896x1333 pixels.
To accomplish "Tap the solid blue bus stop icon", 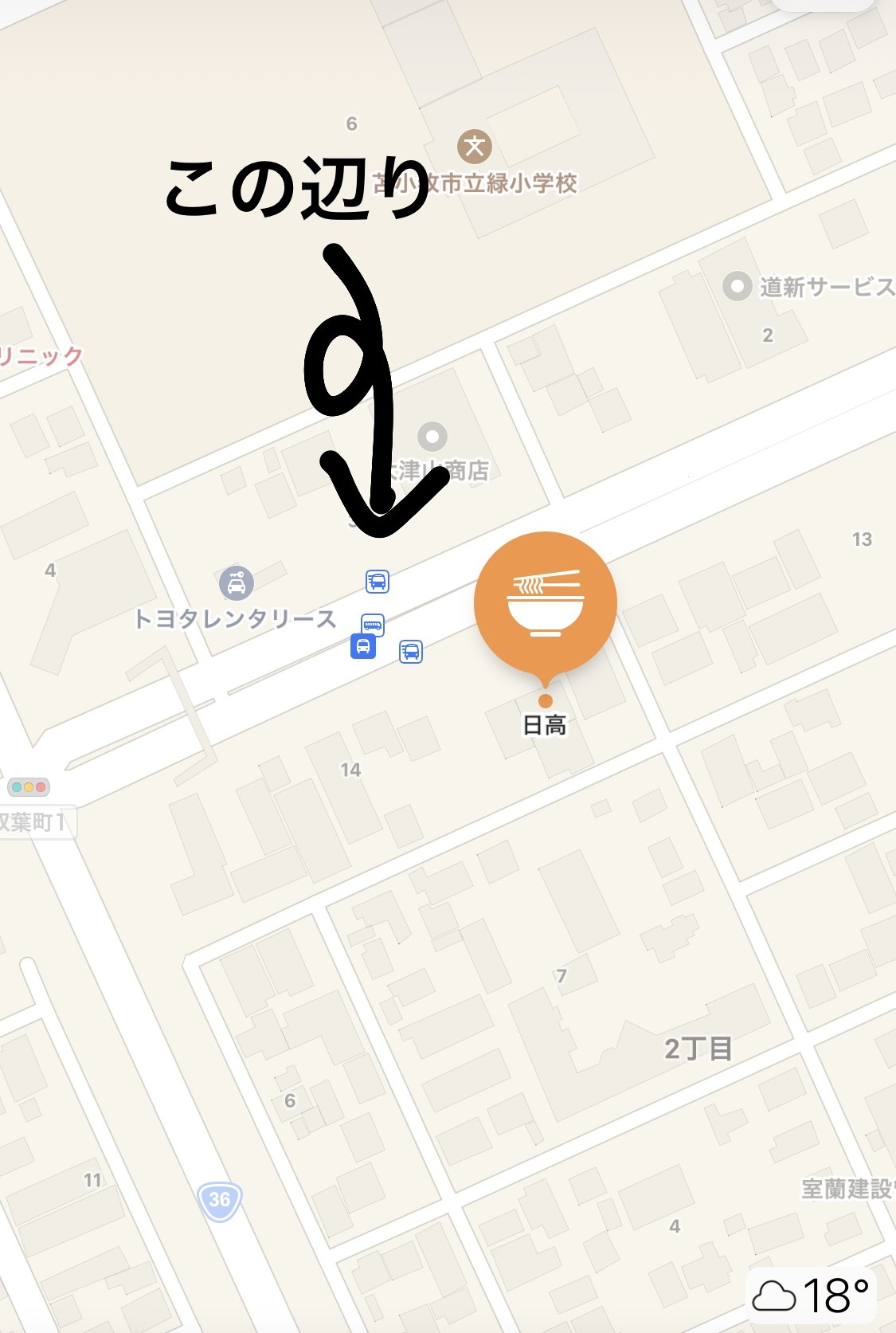I will (x=363, y=645).
